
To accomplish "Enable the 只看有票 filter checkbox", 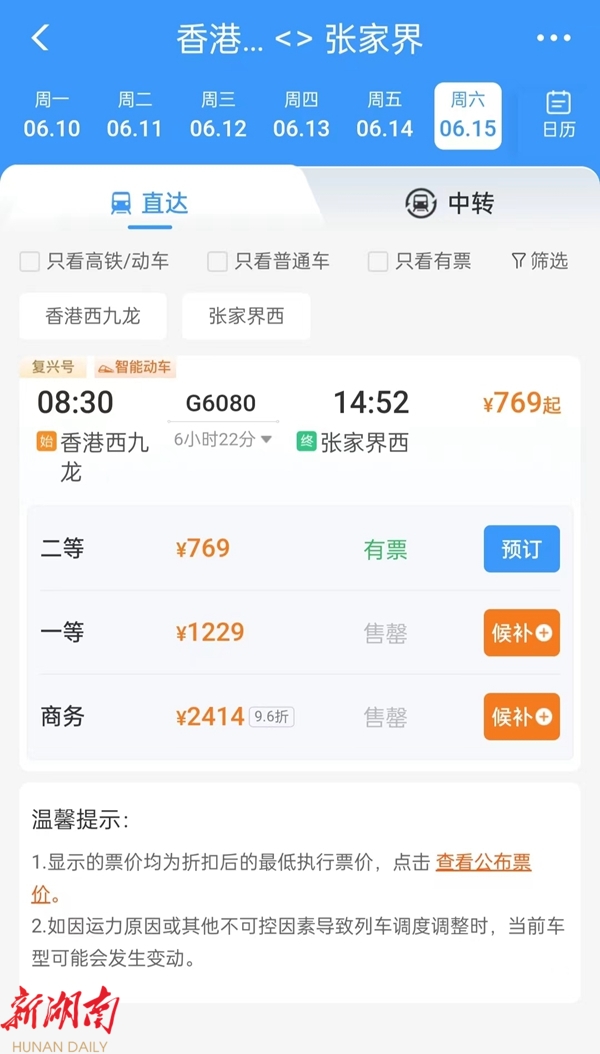I will 378,262.
